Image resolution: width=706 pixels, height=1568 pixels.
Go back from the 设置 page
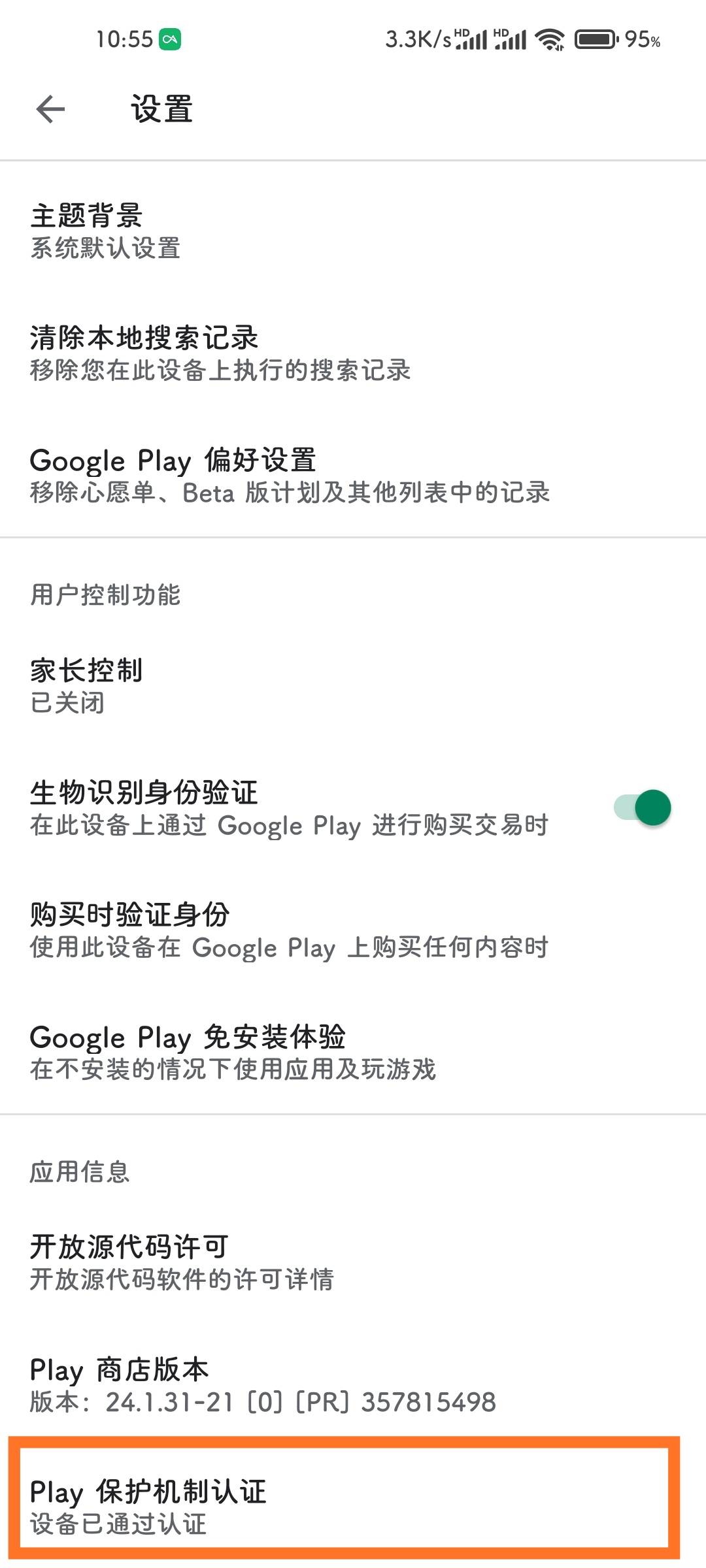click(x=51, y=109)
